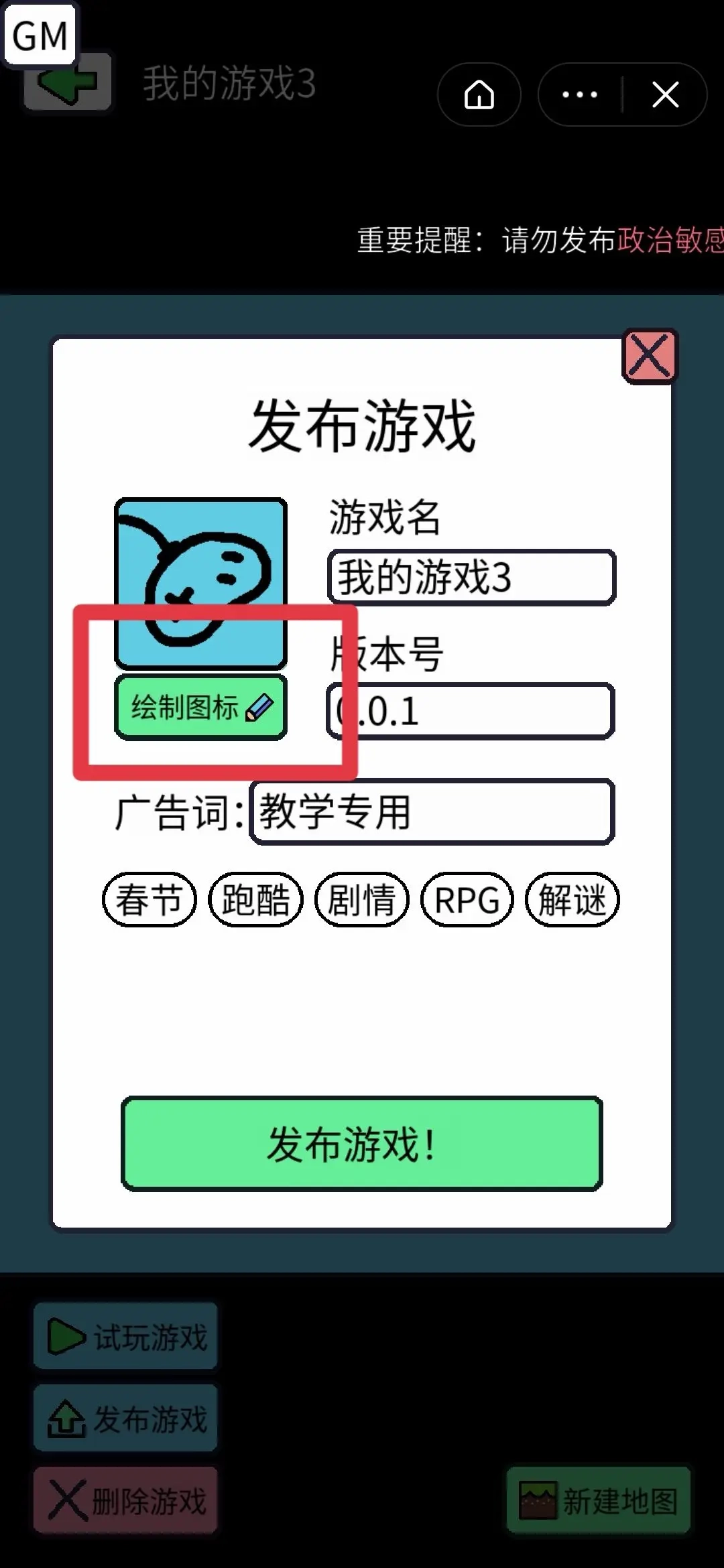Image resolution: width=724 pixels, height=1568 pixels.
Task: Pick the RPG tag
Action: pyautogui.click(x=467, y=900)
